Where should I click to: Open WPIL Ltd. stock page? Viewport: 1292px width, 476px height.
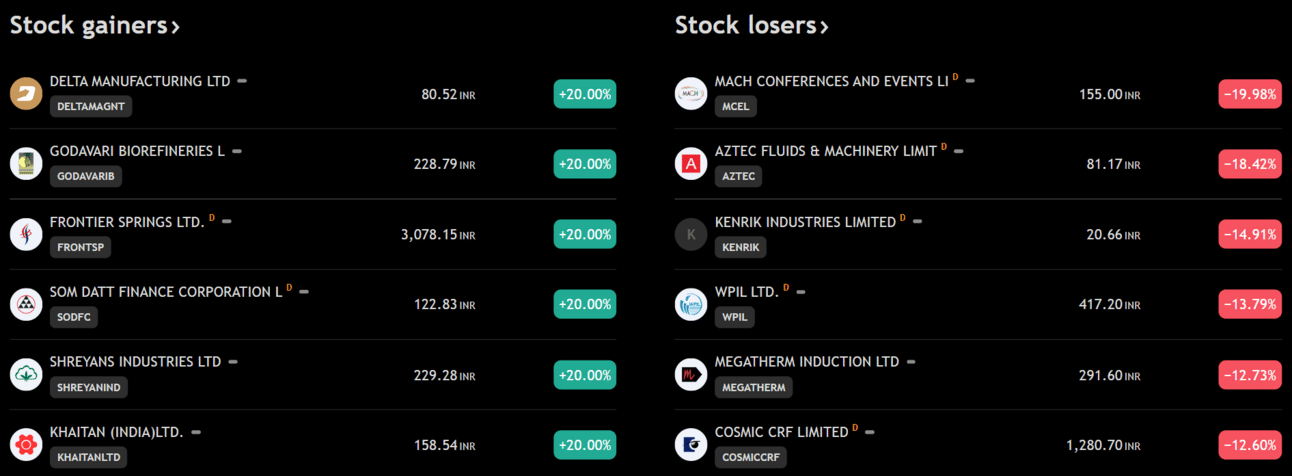pos(746,292)
